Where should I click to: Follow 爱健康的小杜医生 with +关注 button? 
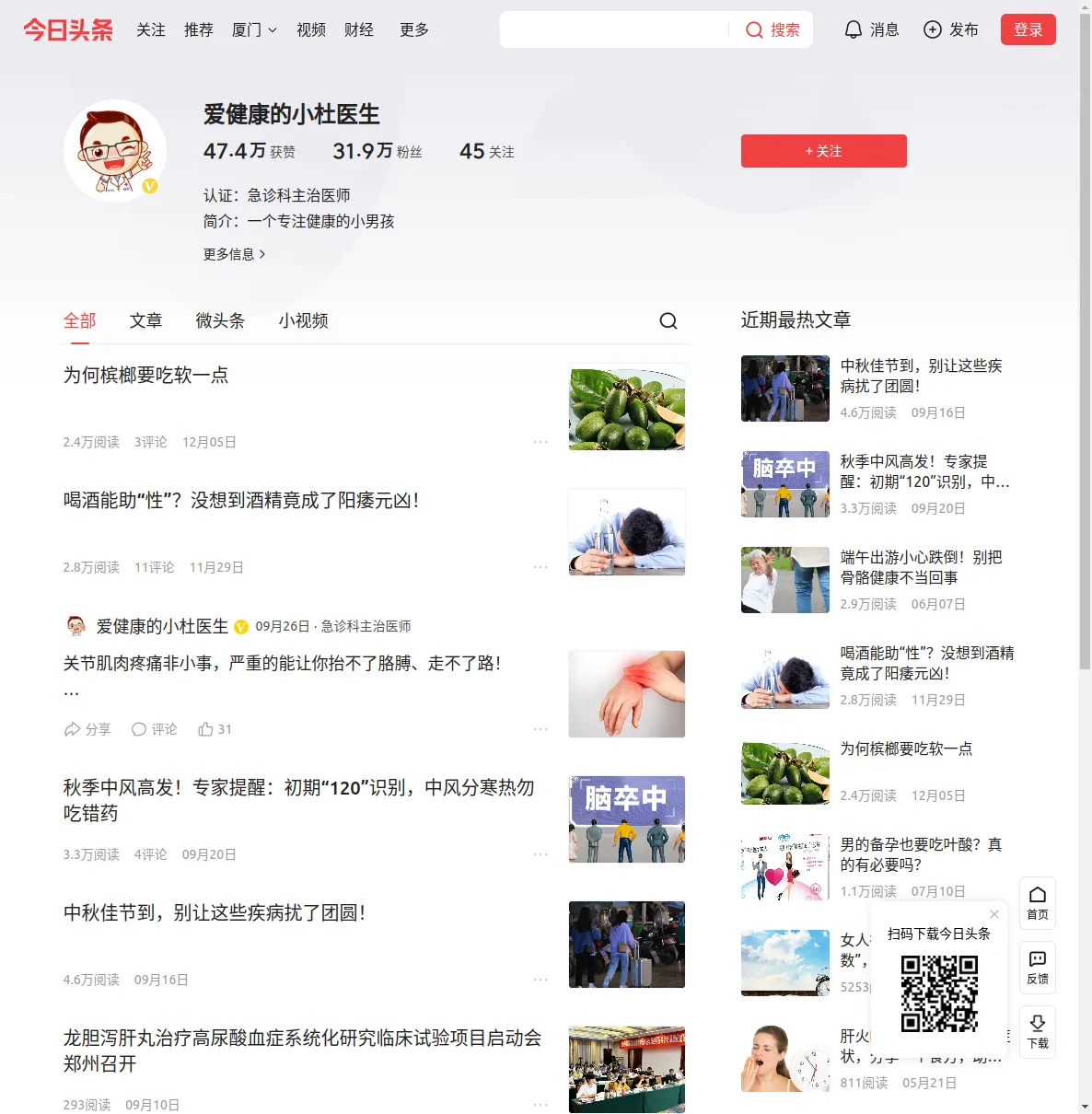coord(823,151)
